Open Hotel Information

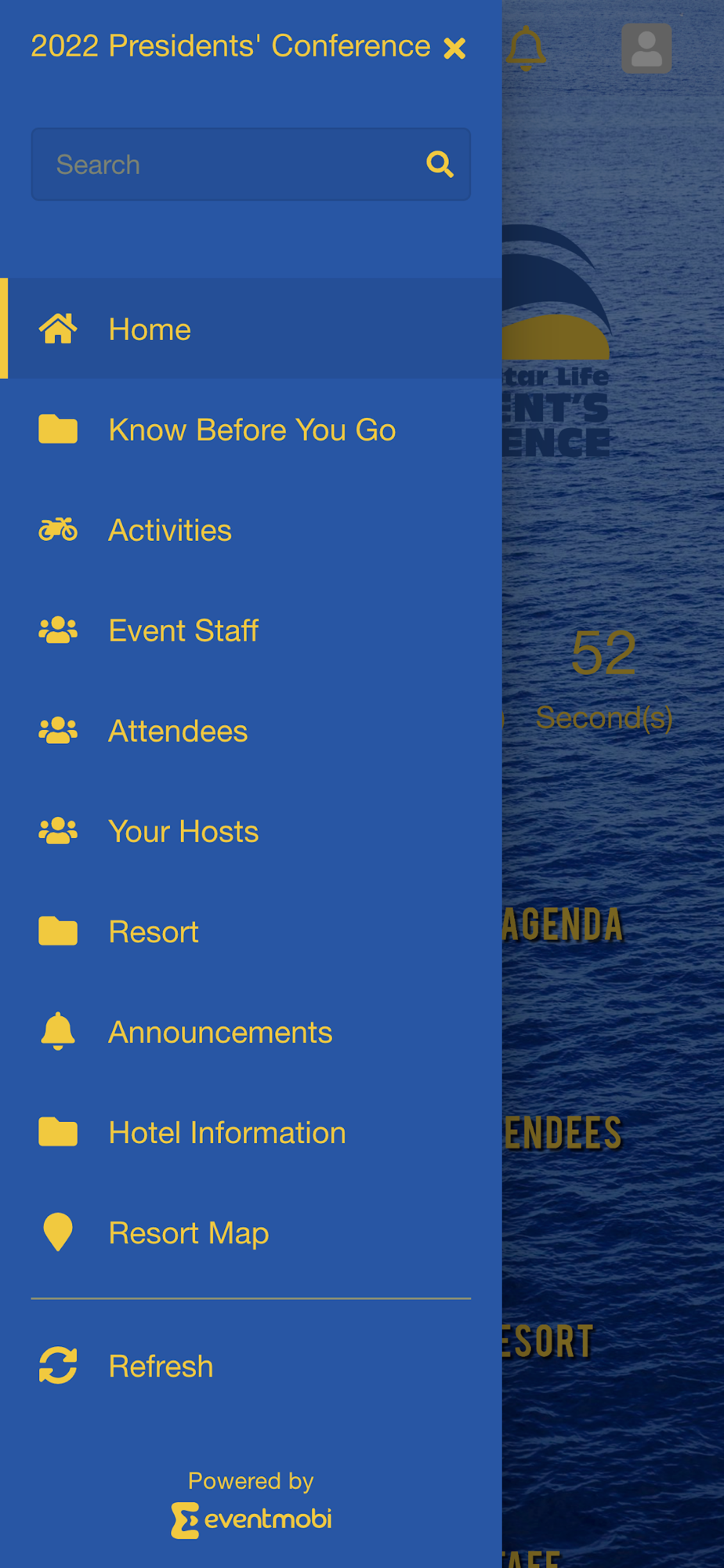pyautogui.click(x=226, y=1132)
